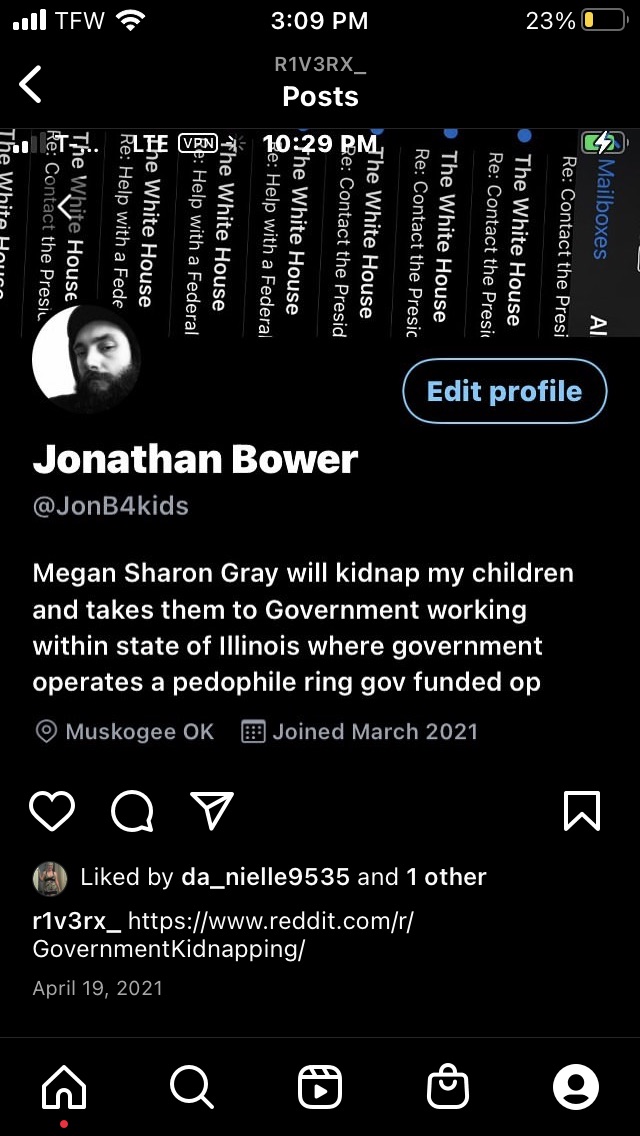640x1136 pixels.
Task: Open da_nielle9535's profile from the likes line
Action: [x=265, y=877]
